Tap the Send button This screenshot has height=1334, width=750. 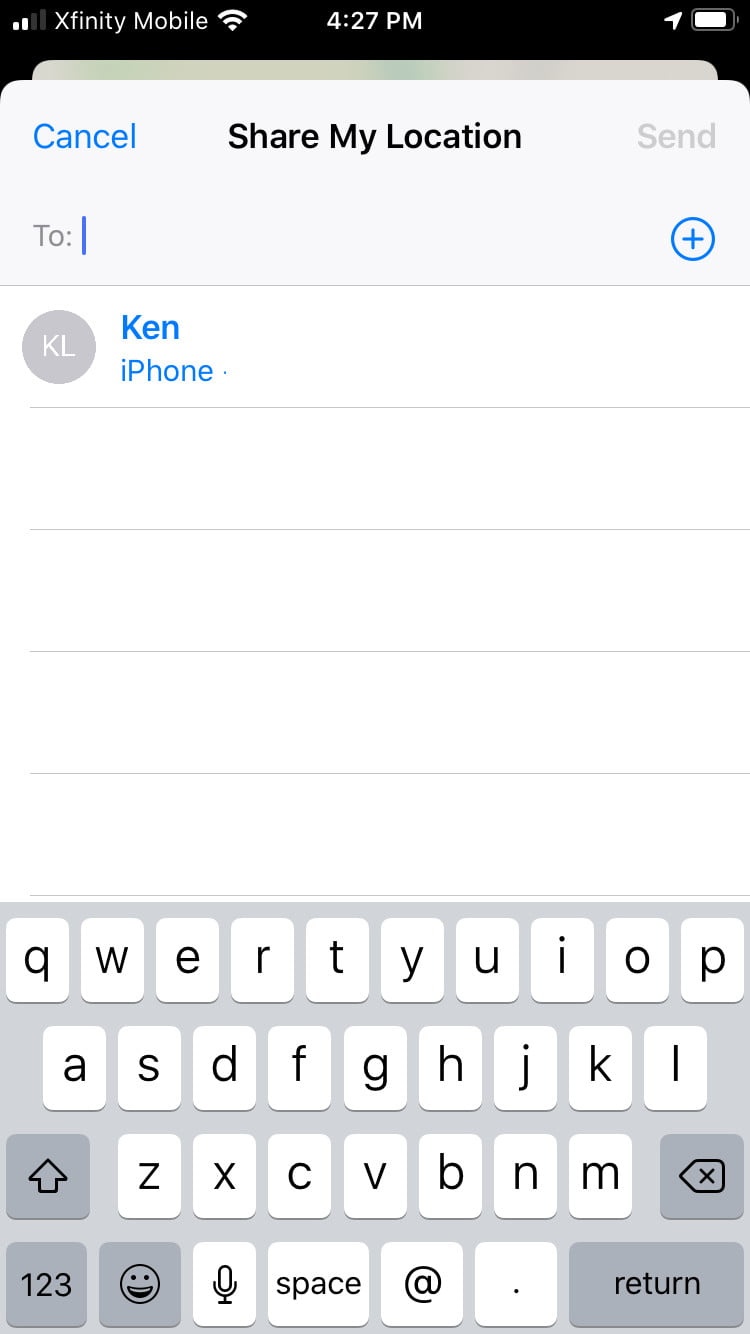[676, 136]
